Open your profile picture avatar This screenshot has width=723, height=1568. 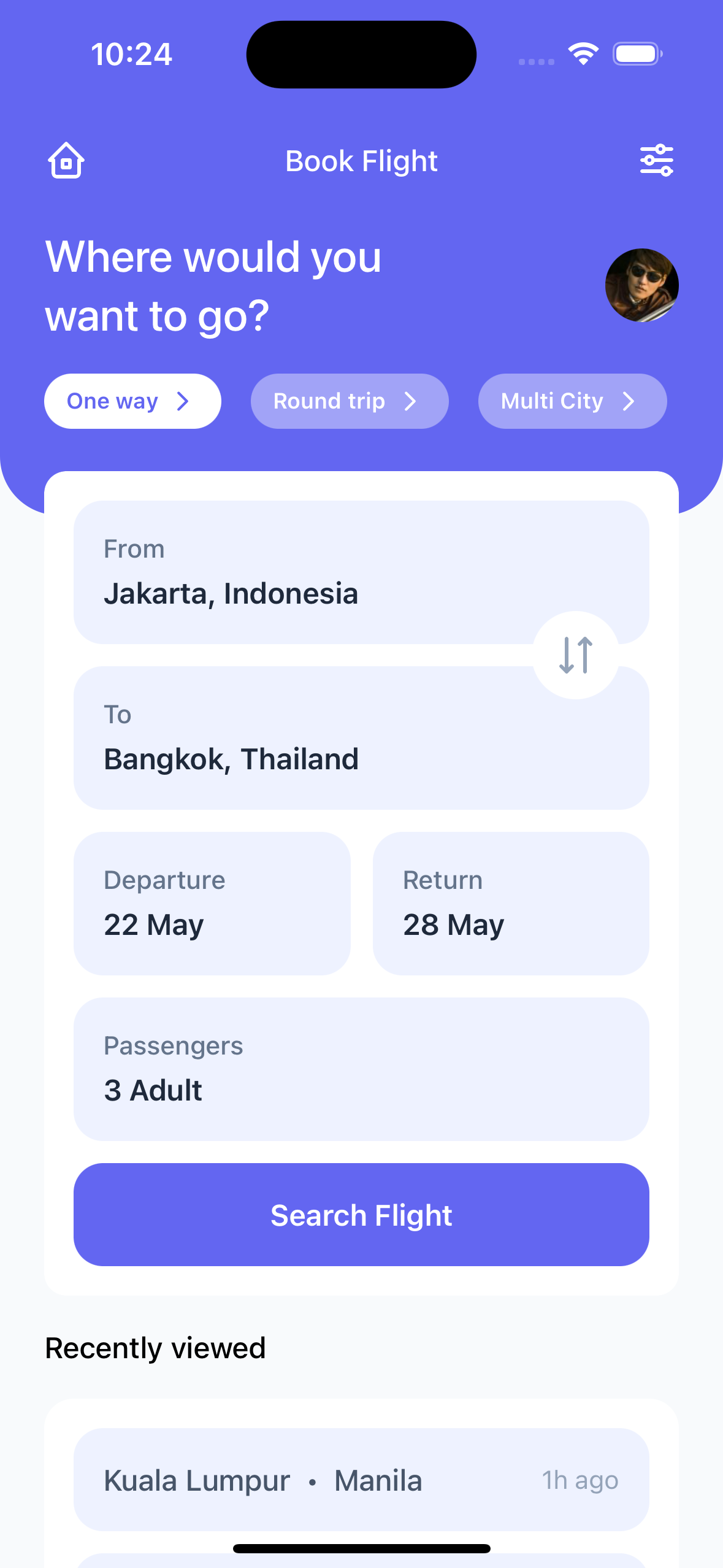tap(641, 285)
